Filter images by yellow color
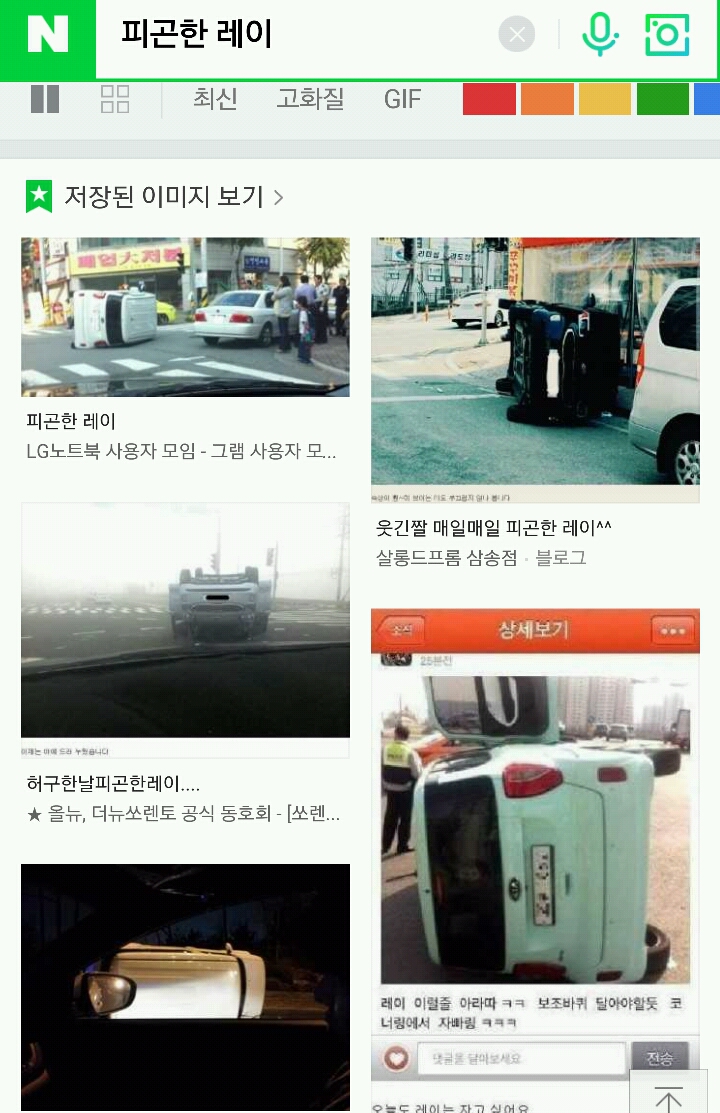This screenshot has width=720, height=1113. pos(605,99)
